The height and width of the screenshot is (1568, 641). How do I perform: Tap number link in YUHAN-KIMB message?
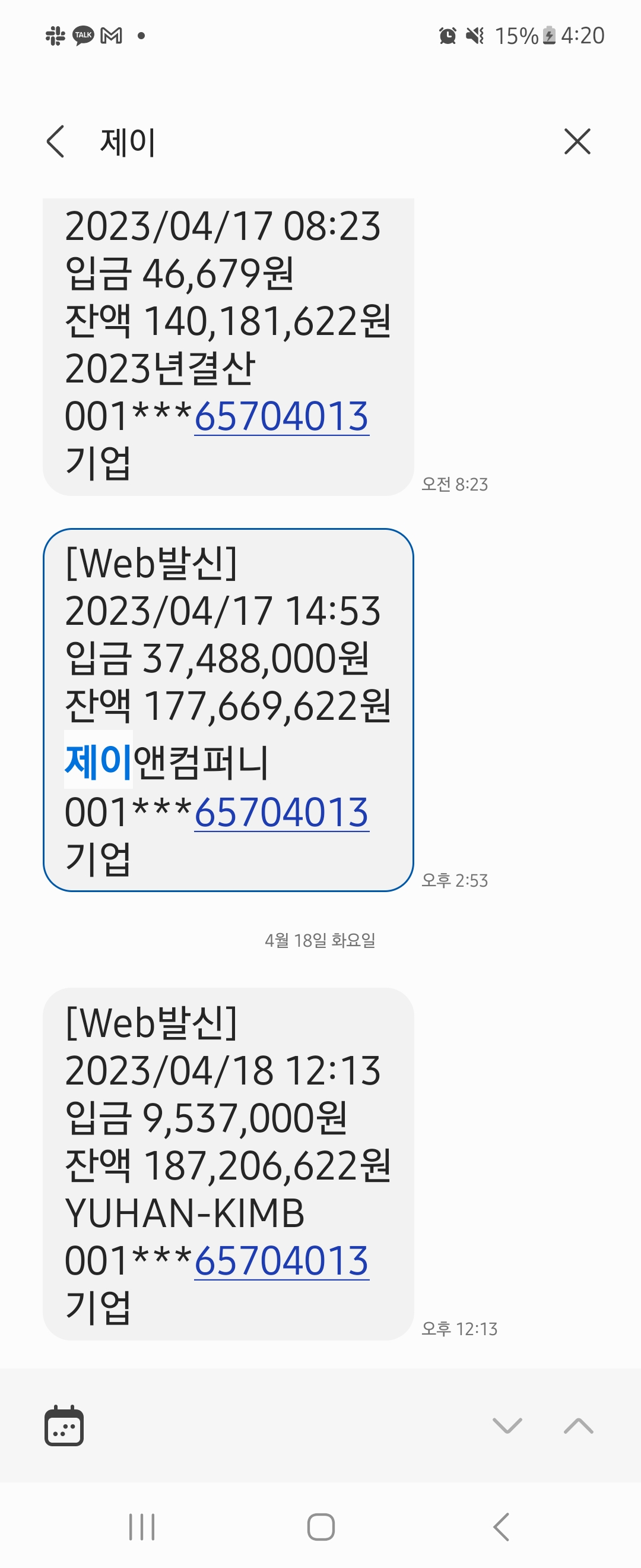[x=281, y=1260]
